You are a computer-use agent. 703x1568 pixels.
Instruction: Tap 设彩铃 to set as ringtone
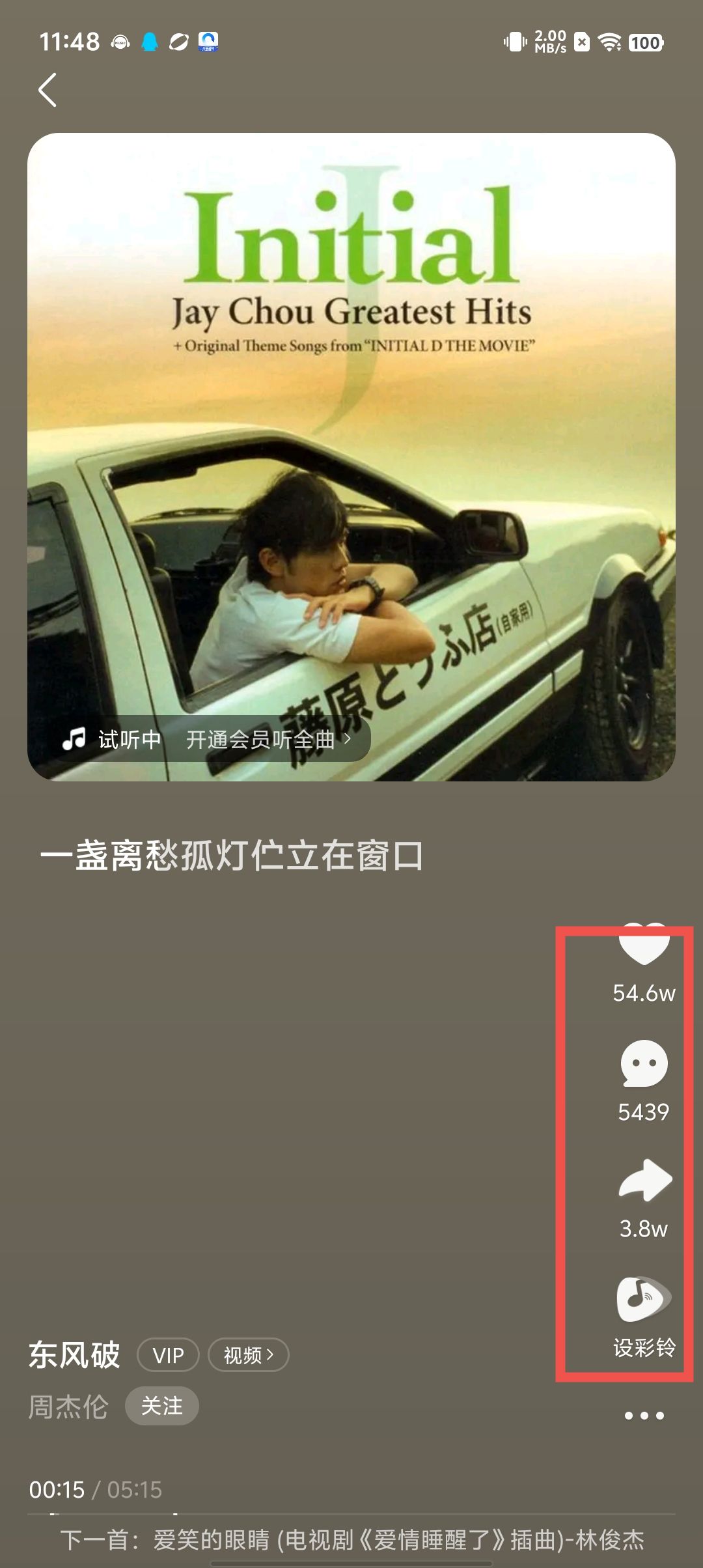coord(644,1300)
